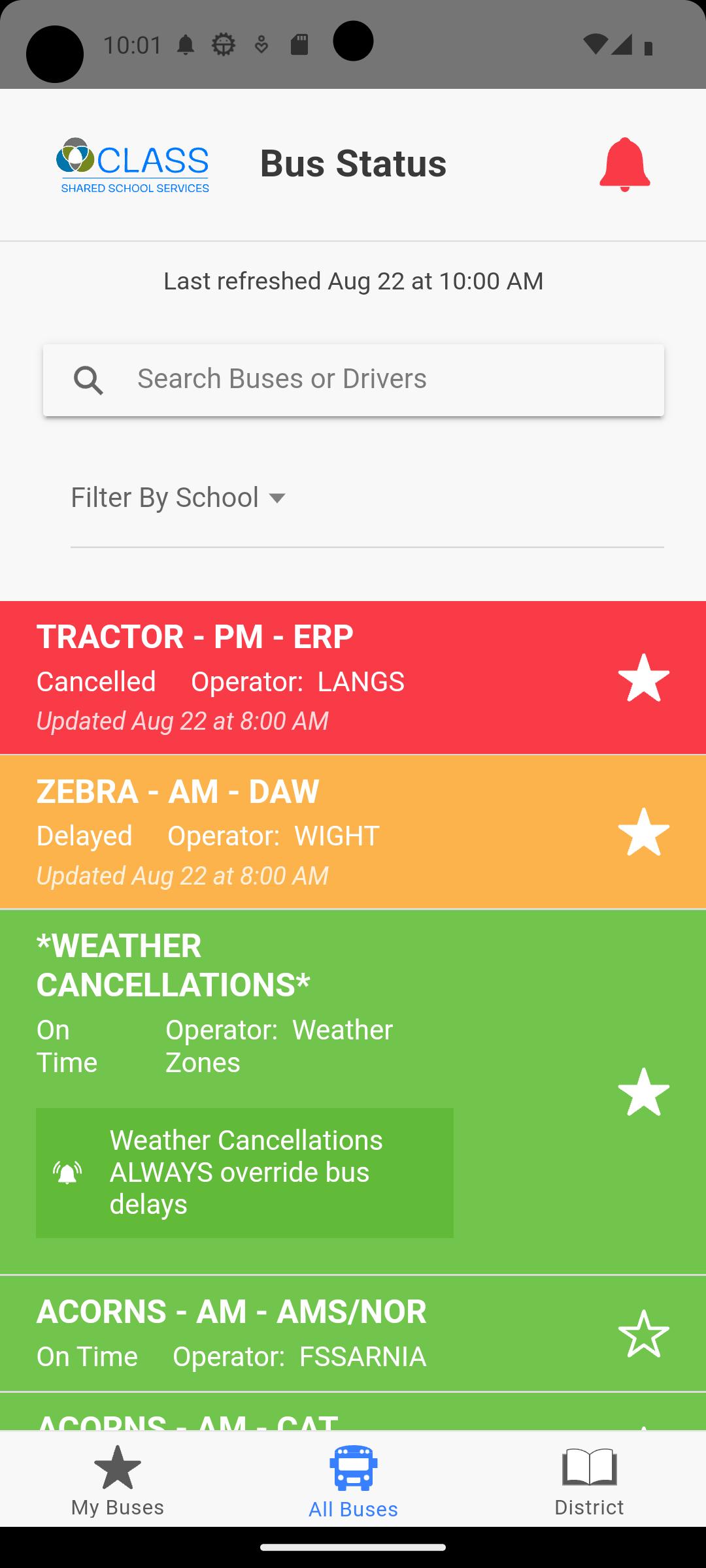Open the ZEBRA - AM - DAW bus row
Image resolution: width=706 pixels, height=1568 pixels.
[353, 832]
